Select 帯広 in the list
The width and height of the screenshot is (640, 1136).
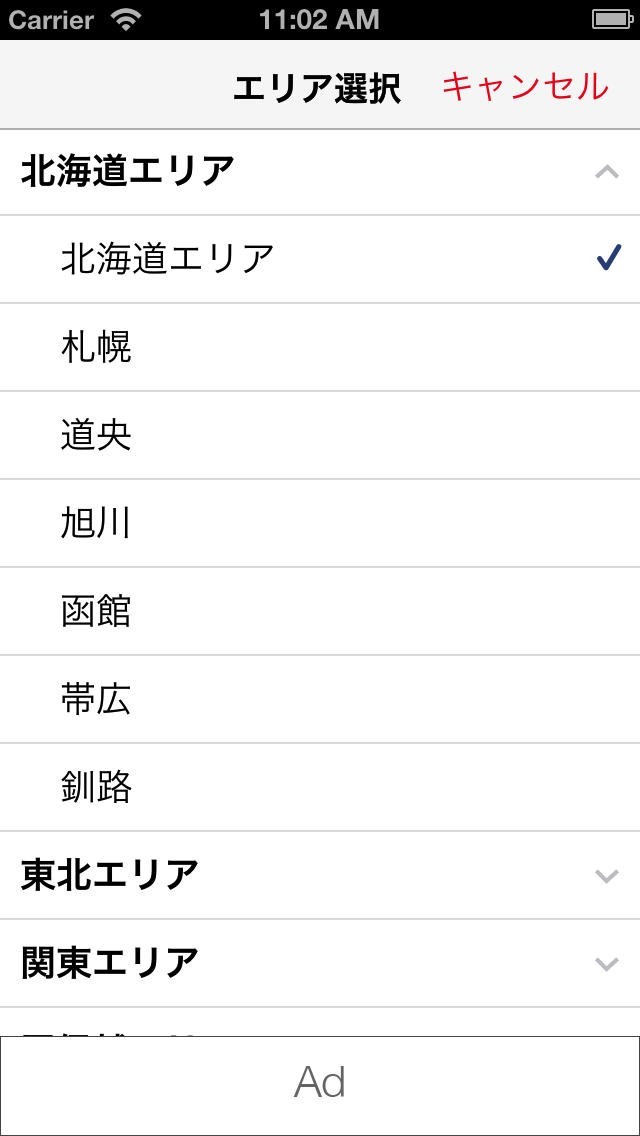click(x=320, y=699)
